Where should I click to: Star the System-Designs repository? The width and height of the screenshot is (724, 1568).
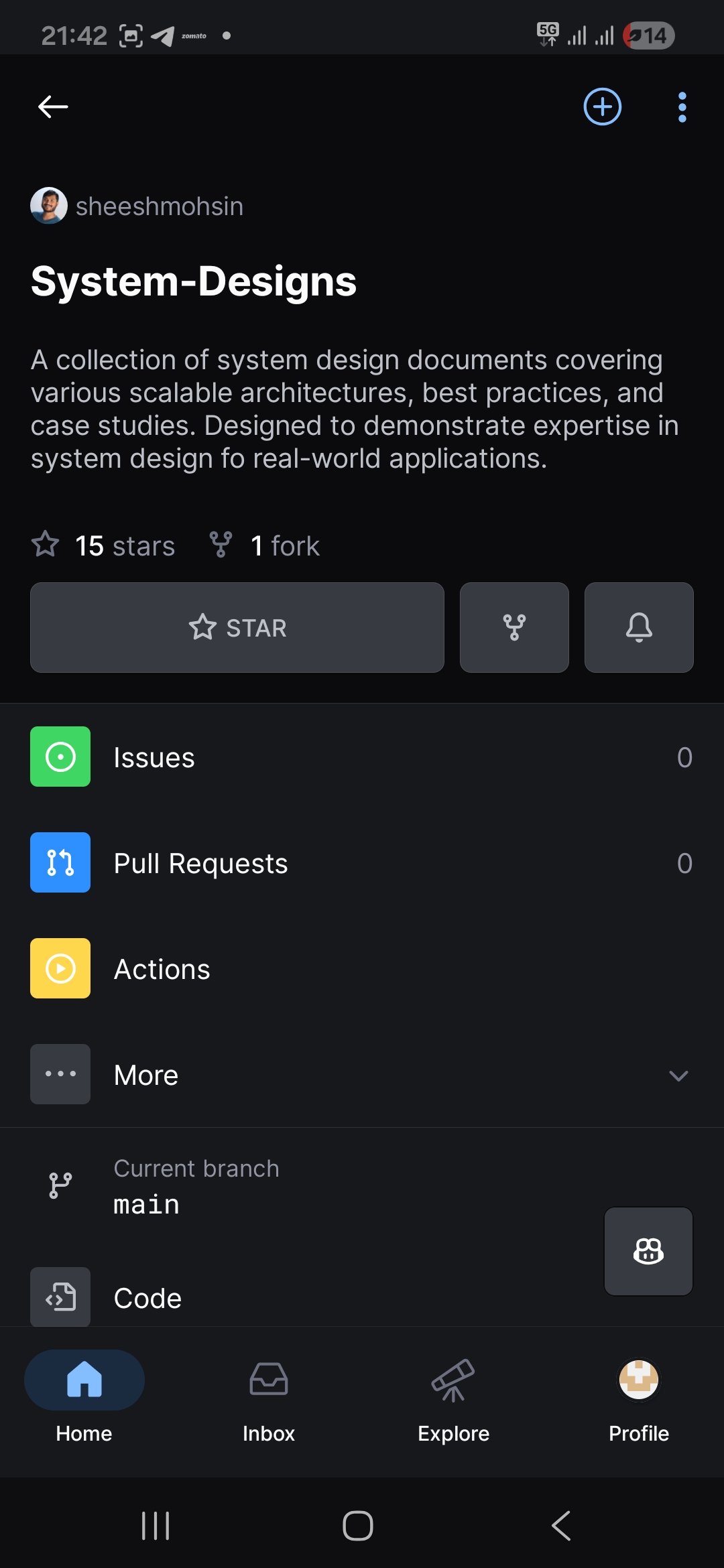tap(237, 627)
